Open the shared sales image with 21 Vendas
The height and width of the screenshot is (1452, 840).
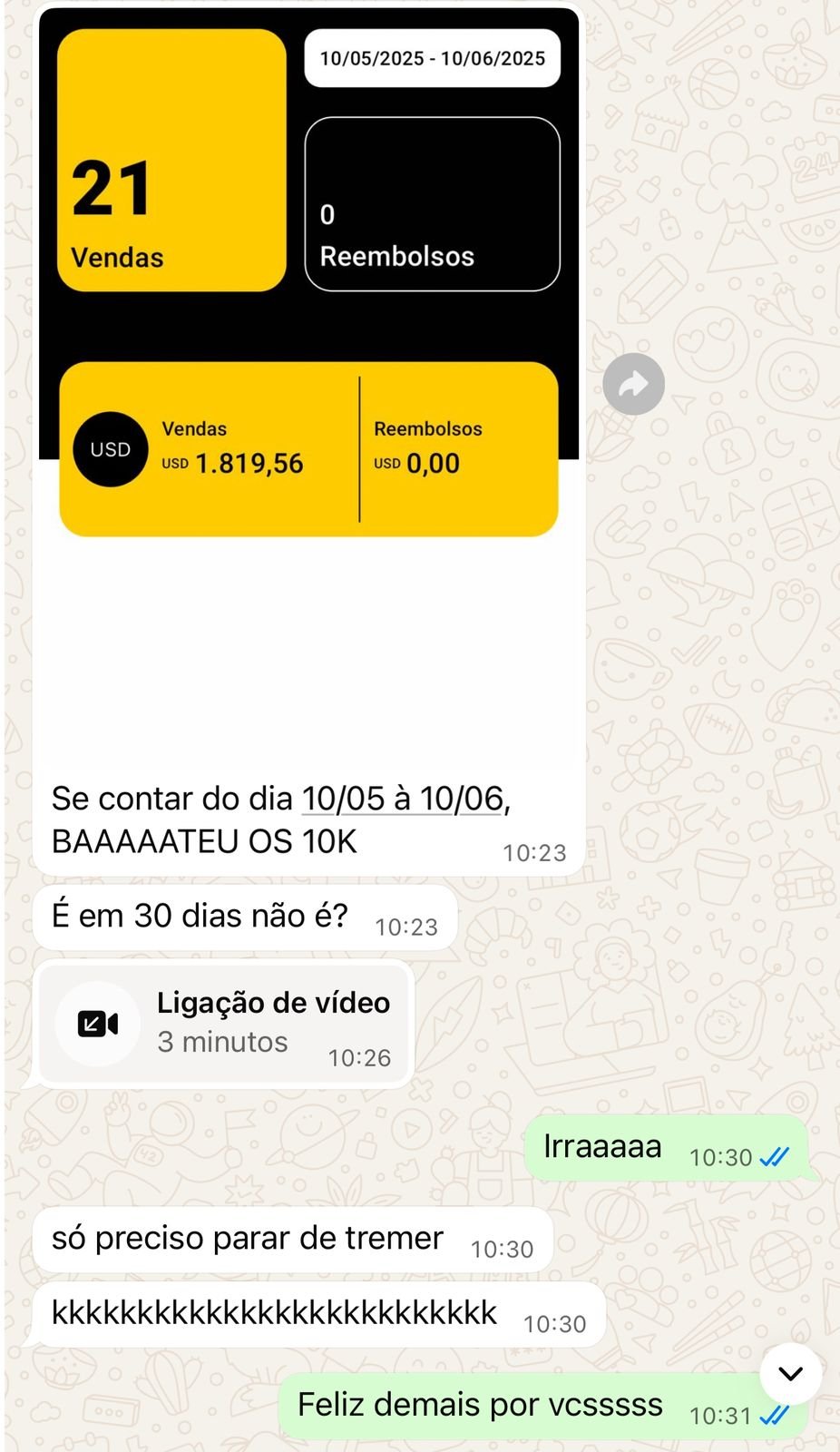click(x=308, y=272)
